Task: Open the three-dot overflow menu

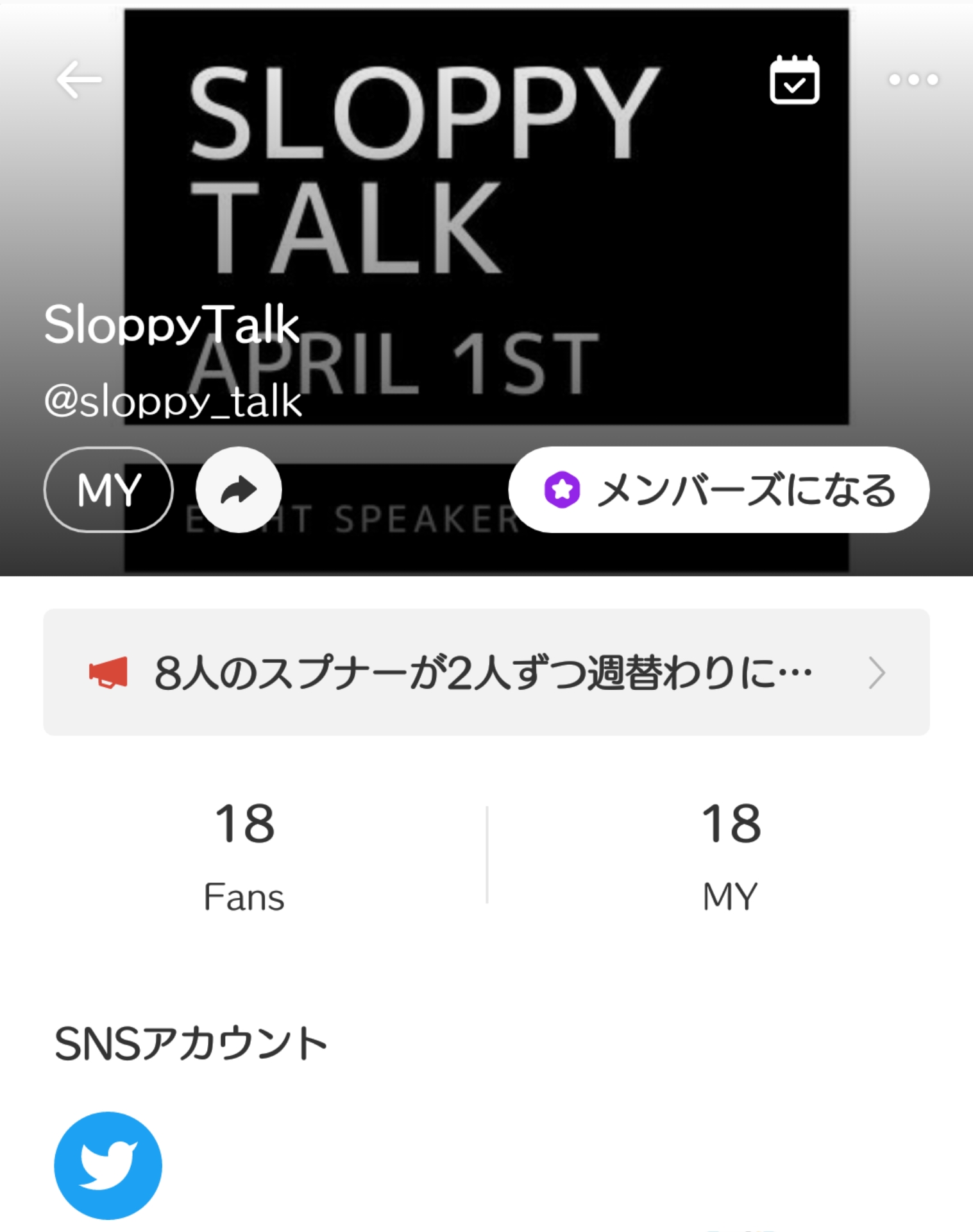Action: coord(913,80)
